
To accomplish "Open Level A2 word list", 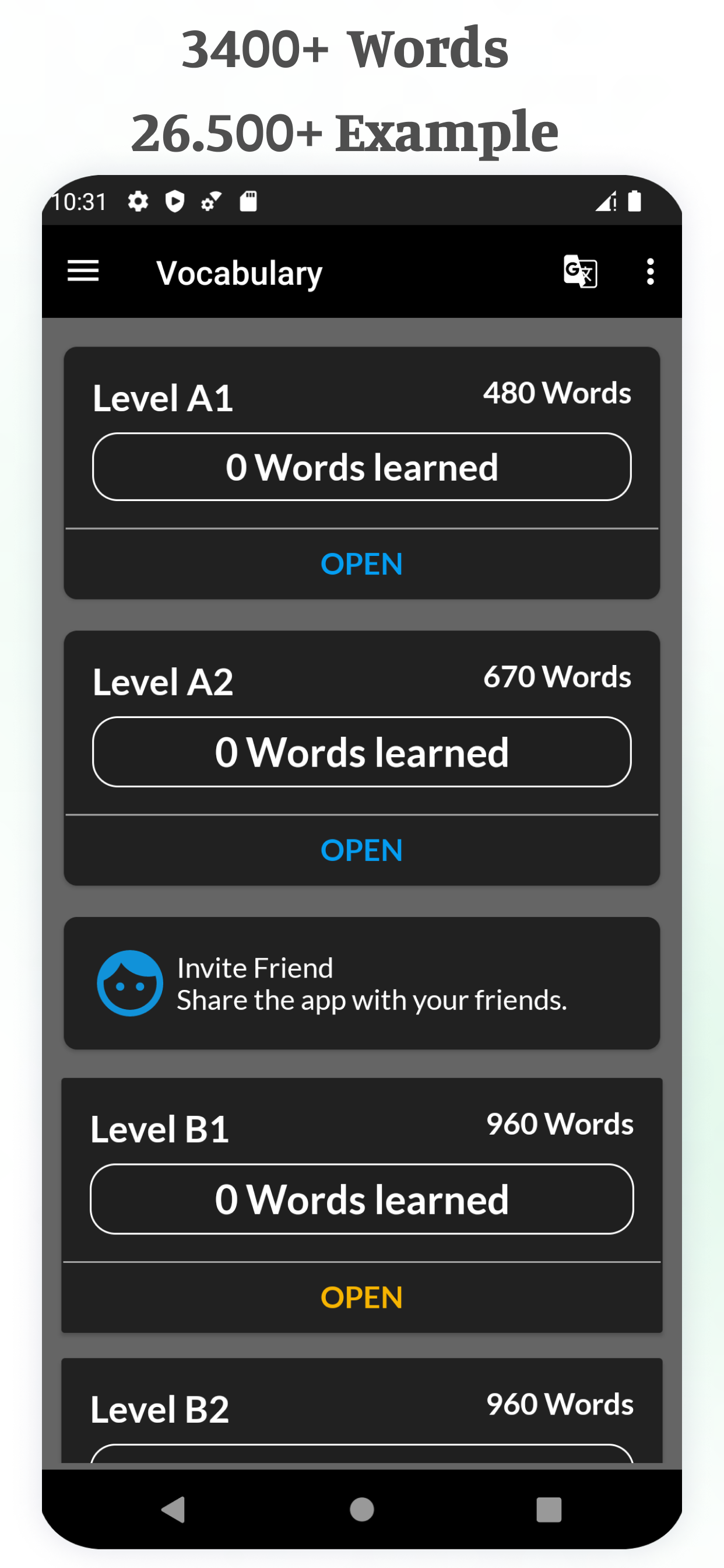I will [x=361, y=850].
